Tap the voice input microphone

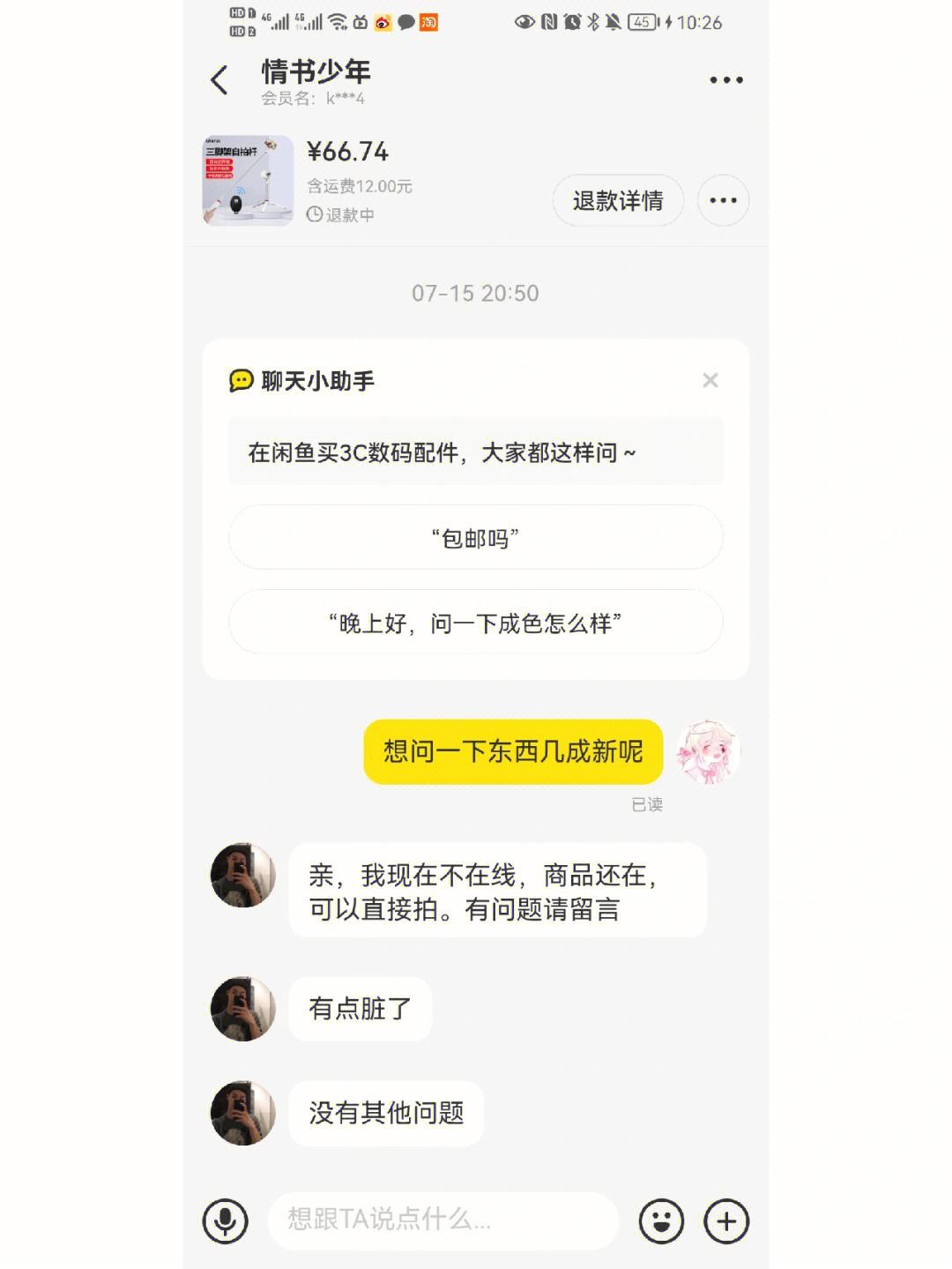point(226,1220)
